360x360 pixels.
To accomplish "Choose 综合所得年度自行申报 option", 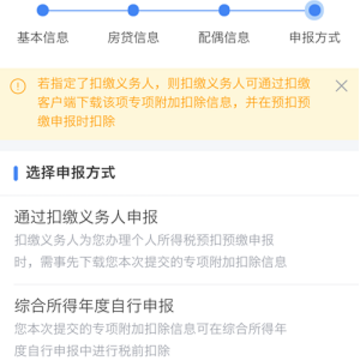I will 180,323.
